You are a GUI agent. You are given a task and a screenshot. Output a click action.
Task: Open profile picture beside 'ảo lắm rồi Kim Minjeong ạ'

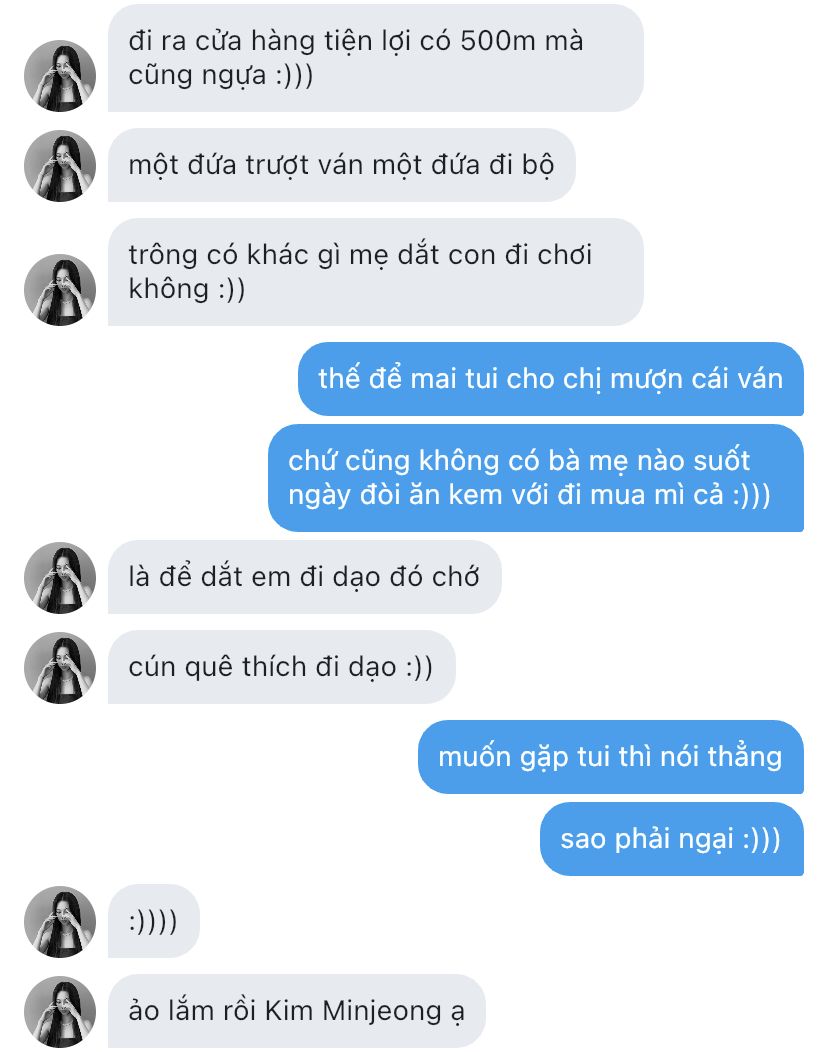click(60, 1011)
